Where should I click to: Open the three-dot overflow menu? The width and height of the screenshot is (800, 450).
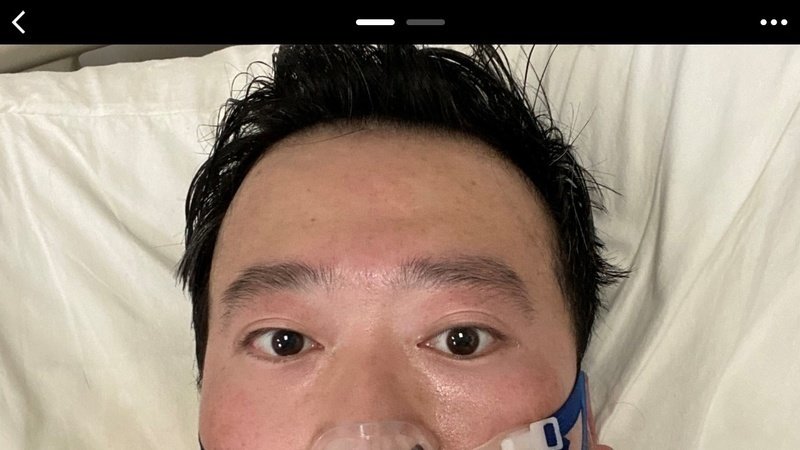773,22
